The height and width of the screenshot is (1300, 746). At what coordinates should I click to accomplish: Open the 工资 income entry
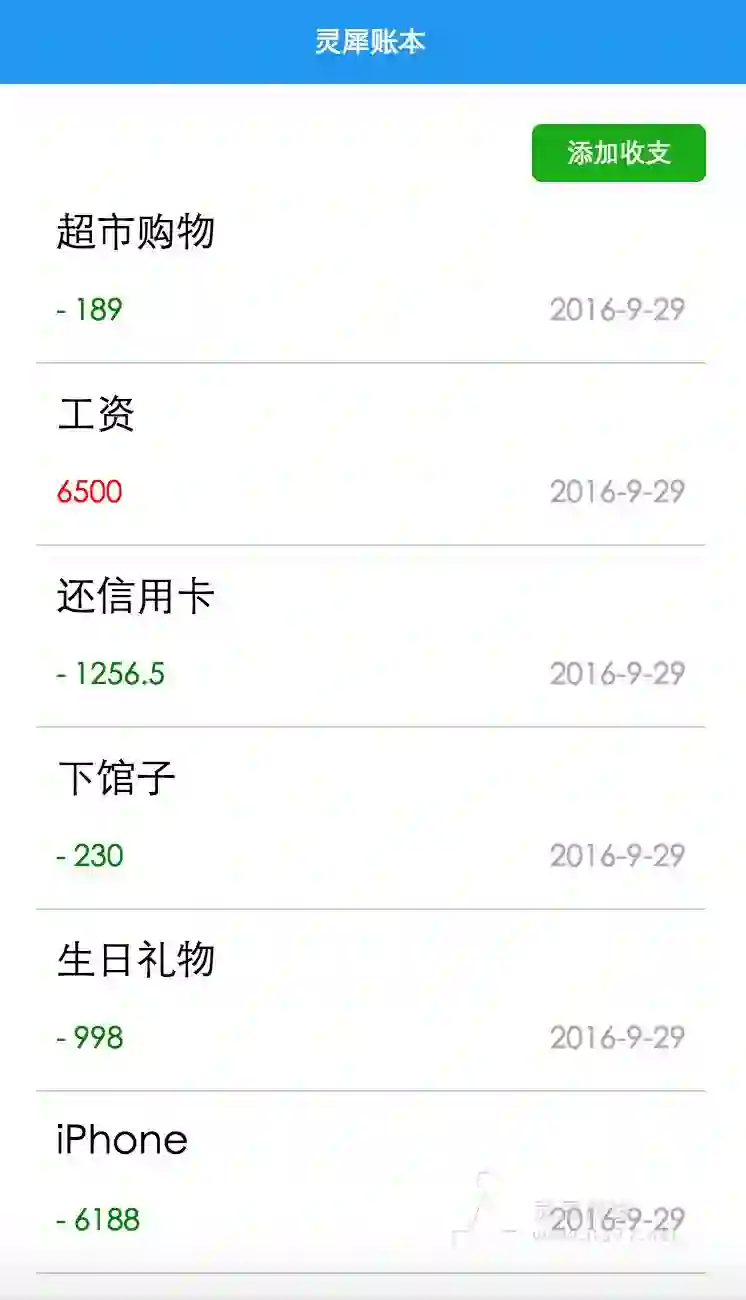click(x=96, y=414)
